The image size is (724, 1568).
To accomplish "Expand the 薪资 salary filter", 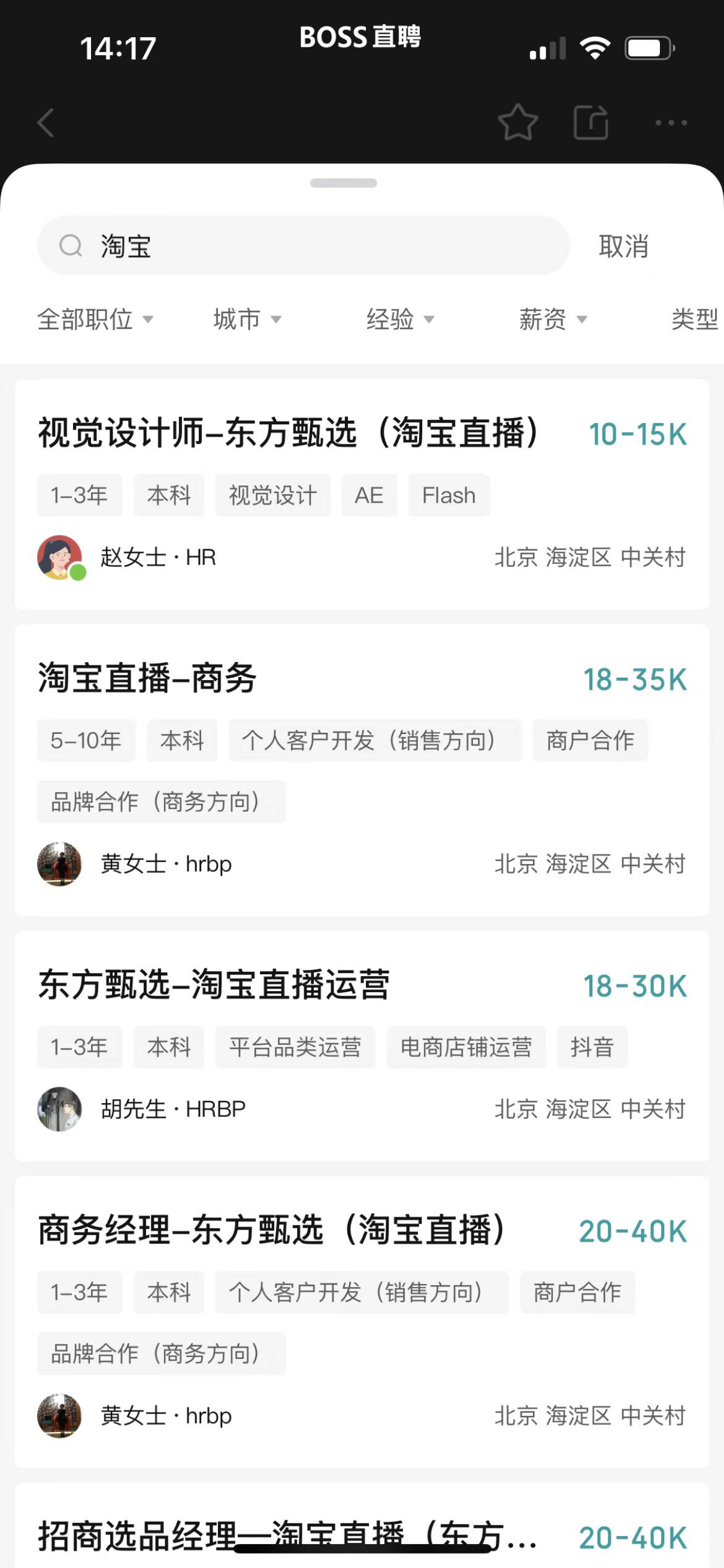I will point(552,319).
